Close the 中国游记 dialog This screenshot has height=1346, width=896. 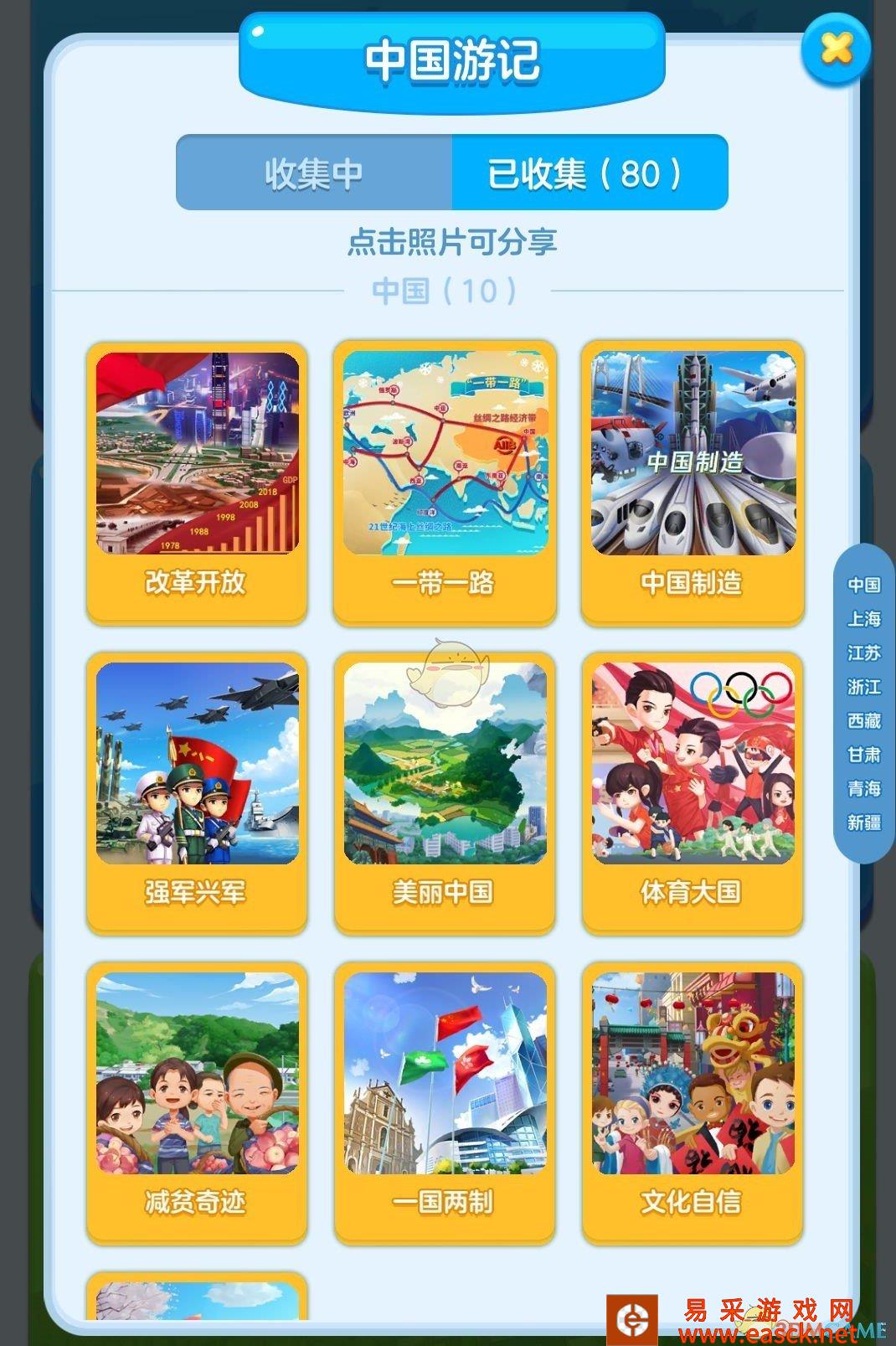(836, 49)
